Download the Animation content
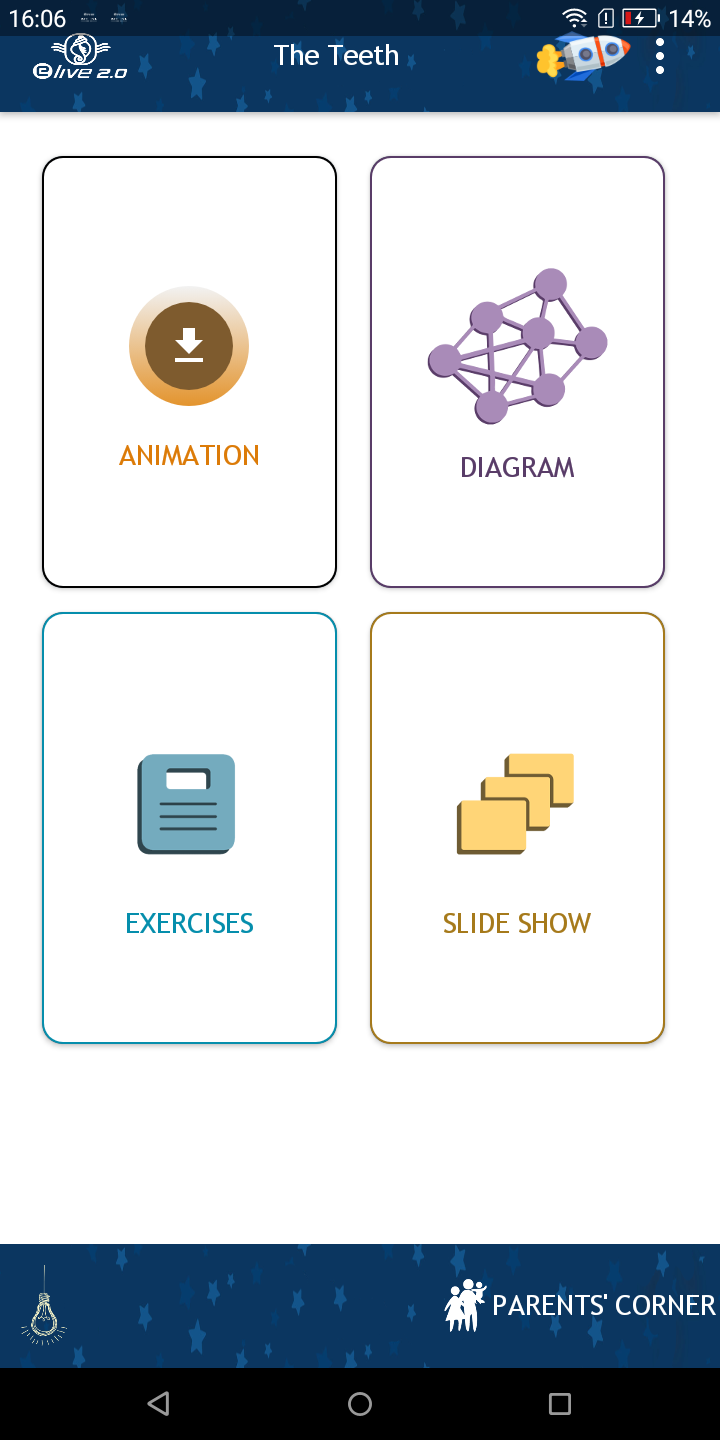Image resolution: width=720 pixels, height=1440 pixels. [x=189, y=346]
